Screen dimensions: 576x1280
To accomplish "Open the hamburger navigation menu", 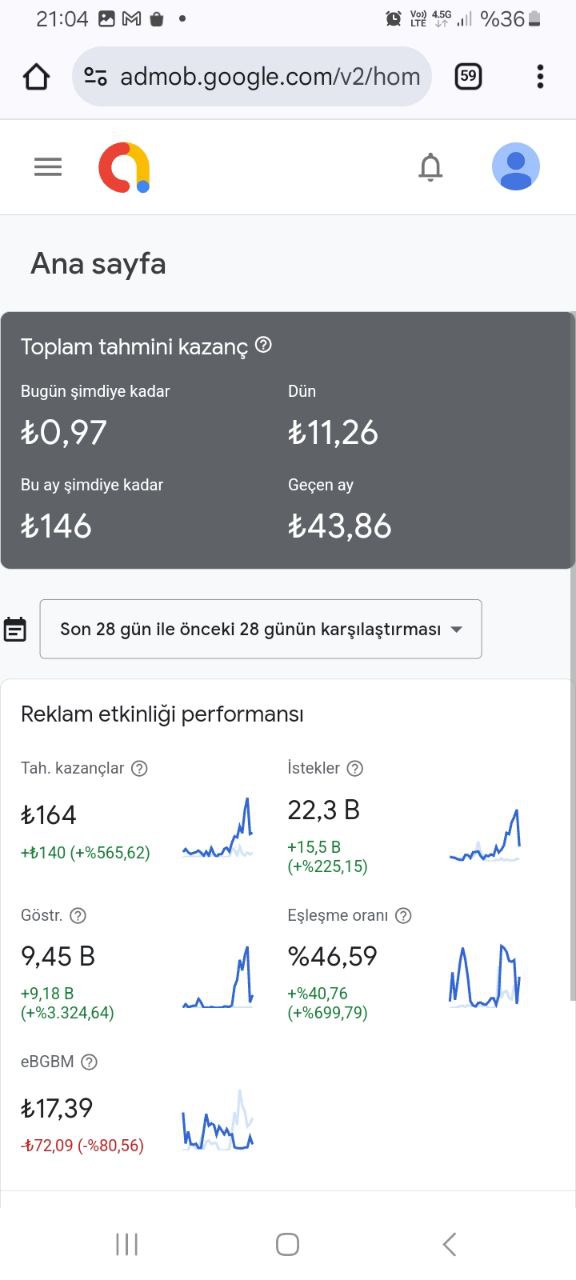I will tap(48, 167).
